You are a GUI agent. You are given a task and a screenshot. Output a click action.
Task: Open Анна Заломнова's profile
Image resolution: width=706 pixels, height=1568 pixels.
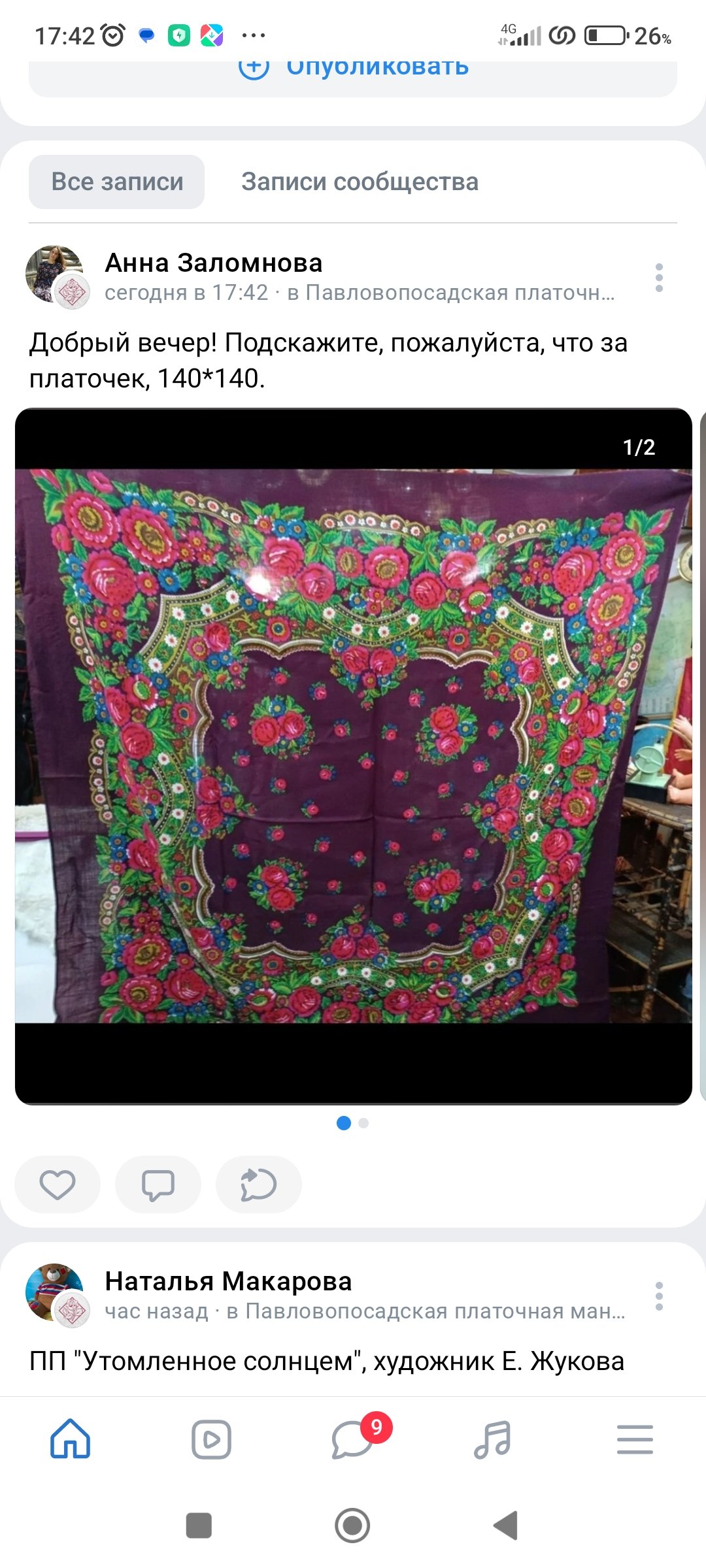coord(213,263)
